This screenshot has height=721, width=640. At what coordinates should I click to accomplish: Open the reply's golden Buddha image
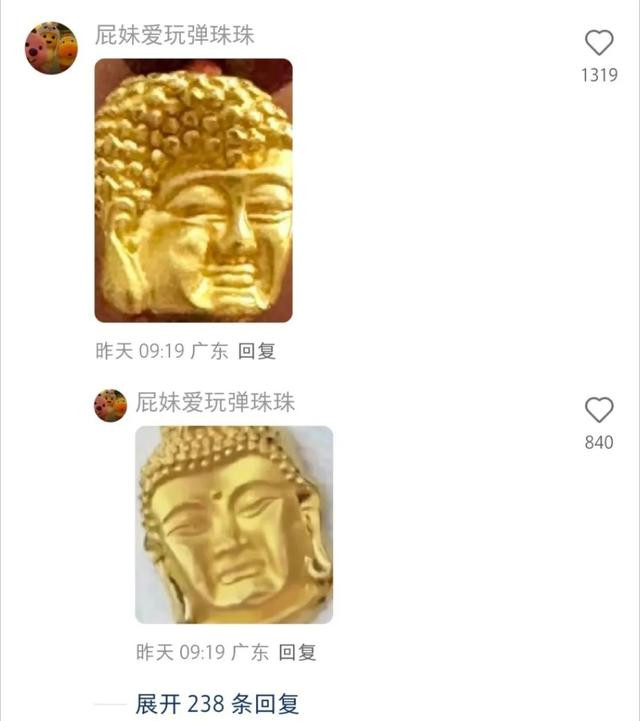[234, 525]
